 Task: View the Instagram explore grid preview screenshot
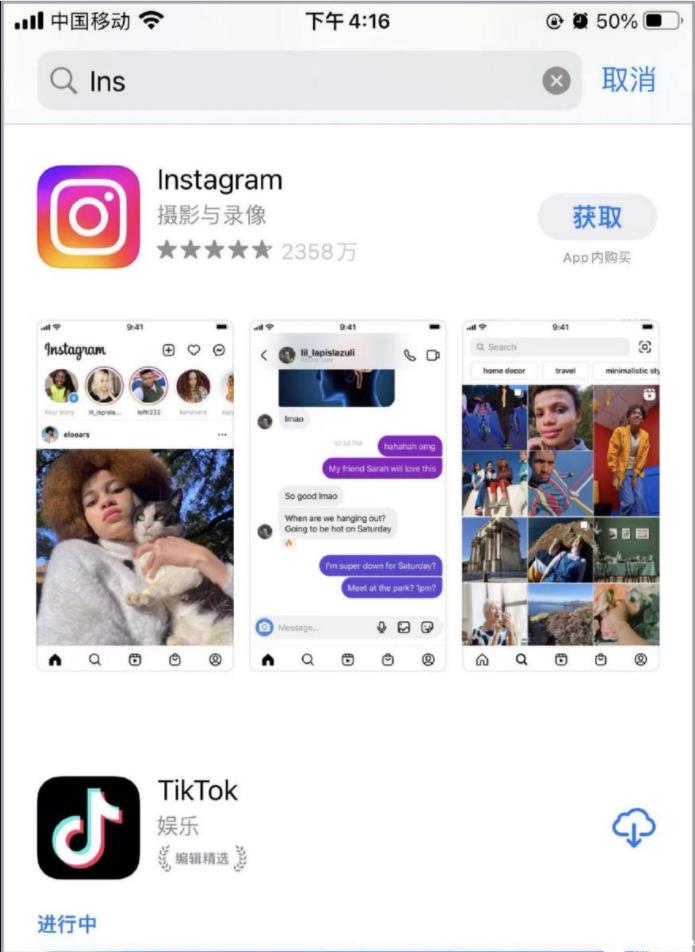pos(560,495)
